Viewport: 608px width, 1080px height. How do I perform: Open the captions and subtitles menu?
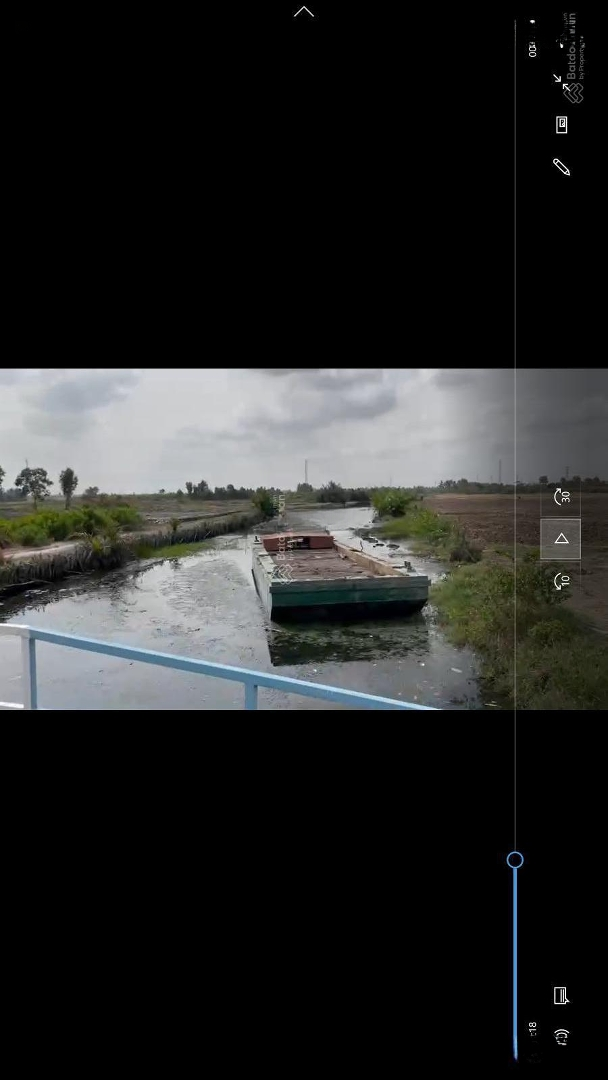(x=561, y=995)
